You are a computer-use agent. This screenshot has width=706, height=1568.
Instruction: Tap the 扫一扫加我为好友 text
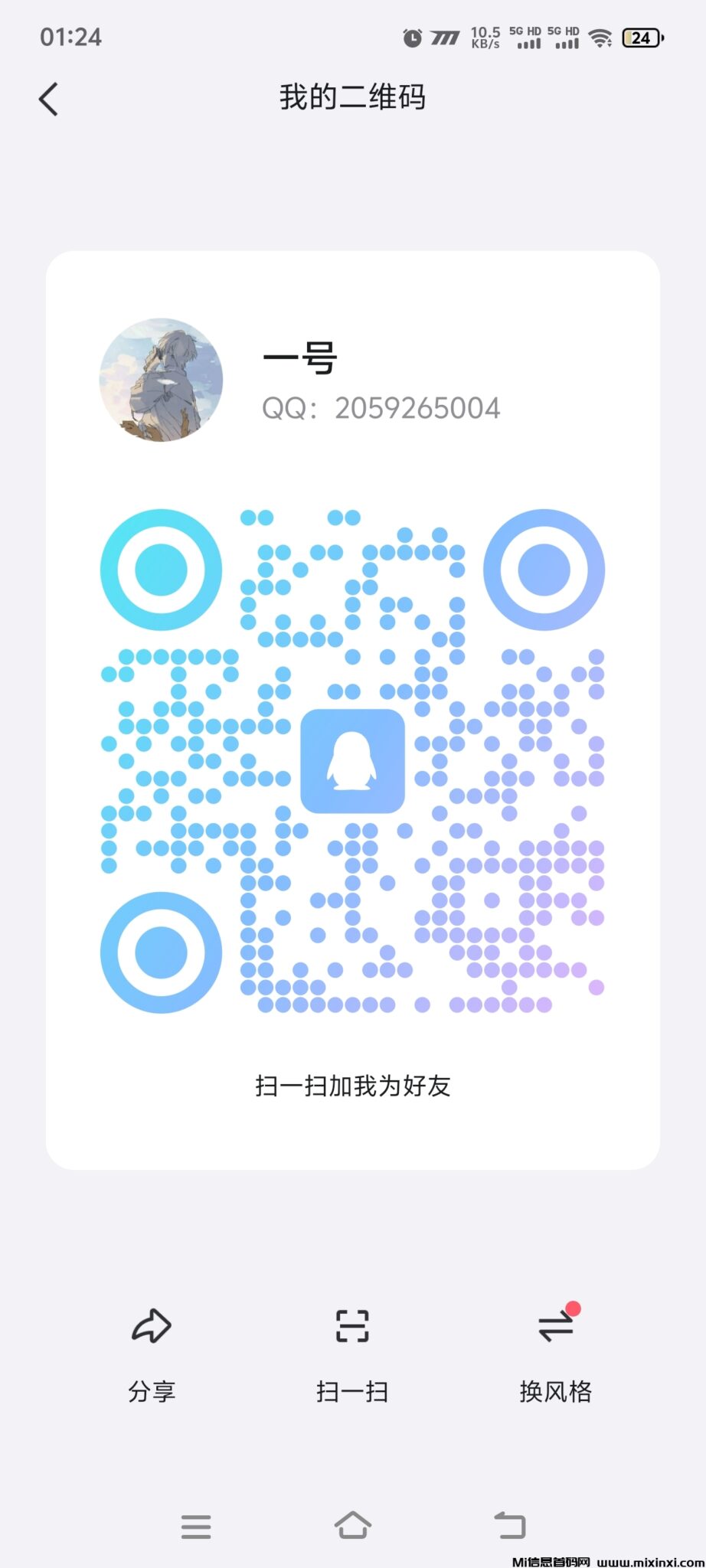(x=353, y=1086)
